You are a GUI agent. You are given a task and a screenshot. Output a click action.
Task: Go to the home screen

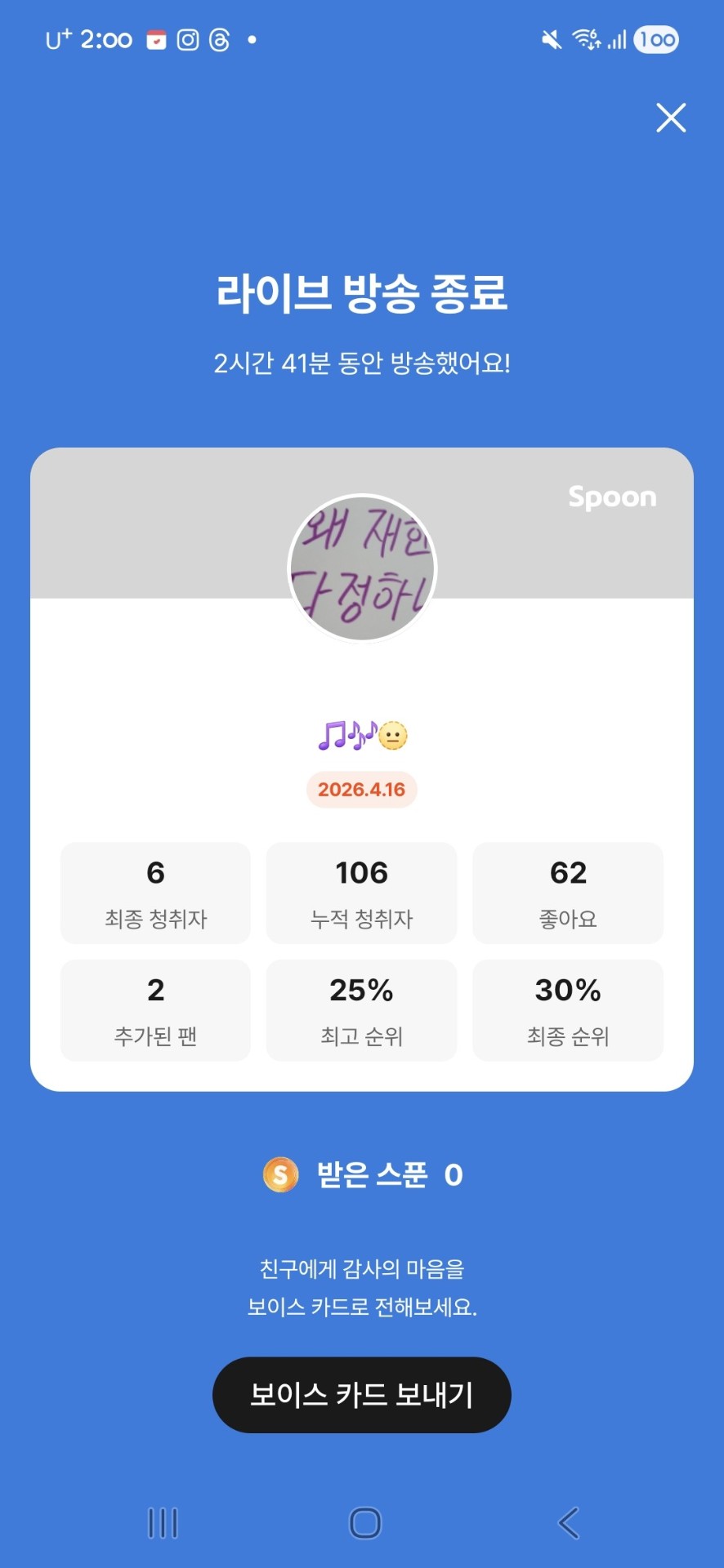click(365, 1523)
